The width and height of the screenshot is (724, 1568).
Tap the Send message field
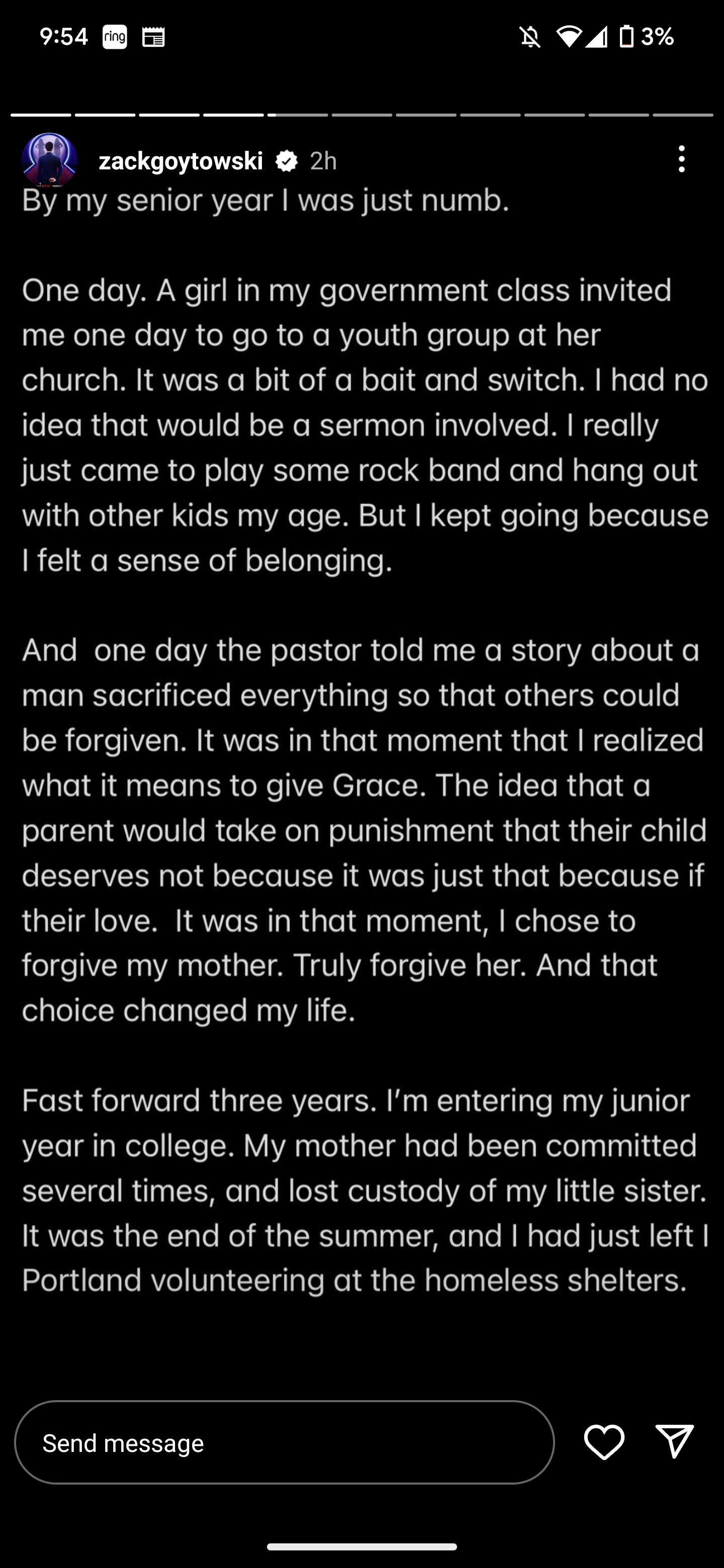(x=285, y=1442)
